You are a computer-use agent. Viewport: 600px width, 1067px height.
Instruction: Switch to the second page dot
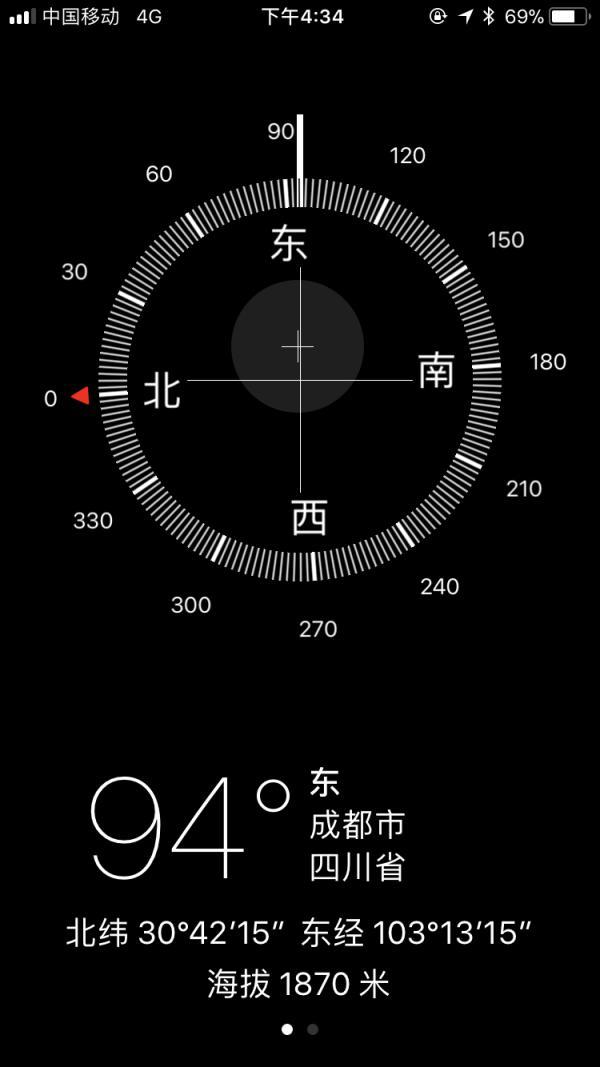pyautogui.click(x=313, y=1029)
